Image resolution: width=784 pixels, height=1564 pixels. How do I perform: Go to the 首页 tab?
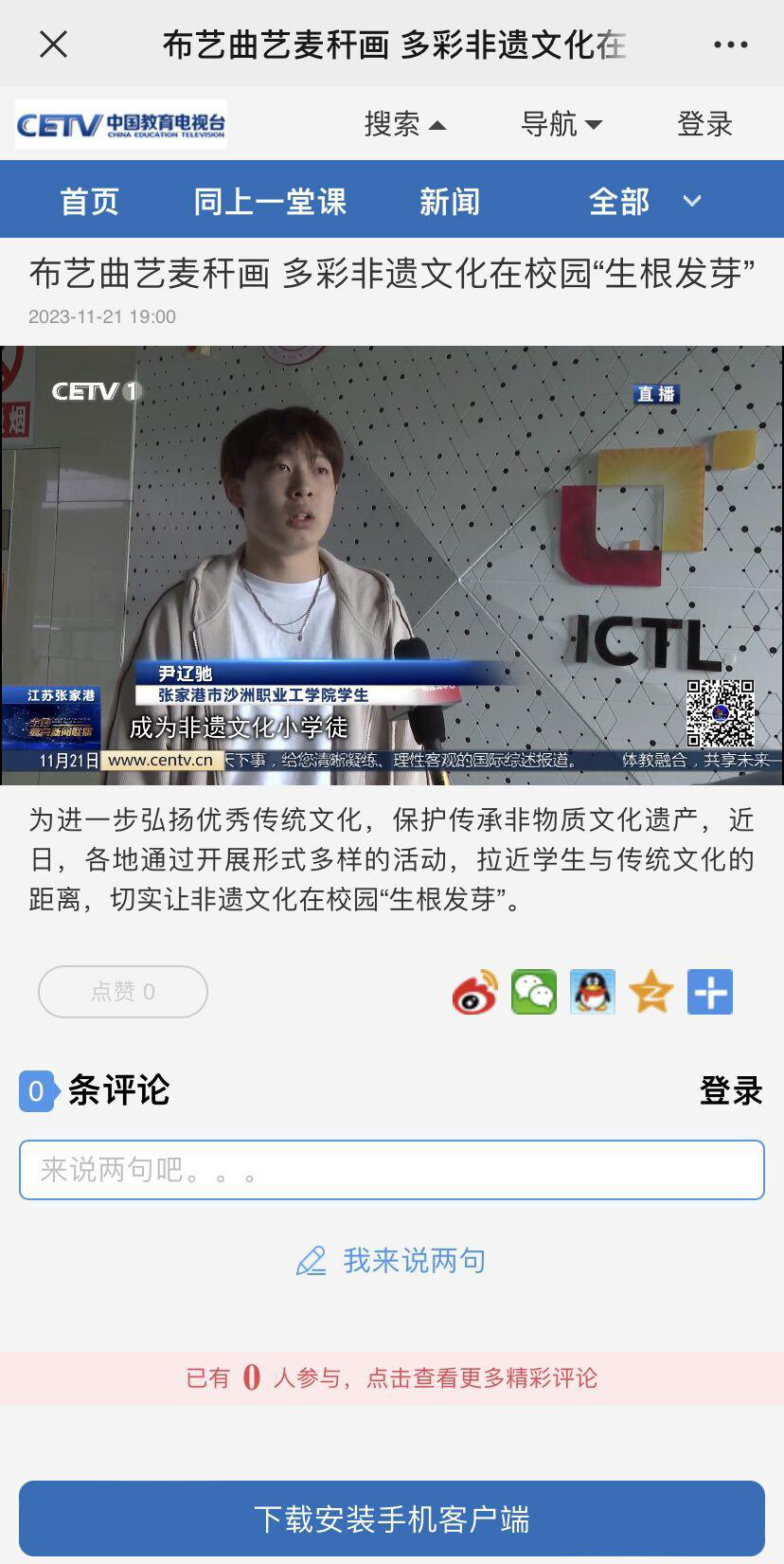(89, 201)
